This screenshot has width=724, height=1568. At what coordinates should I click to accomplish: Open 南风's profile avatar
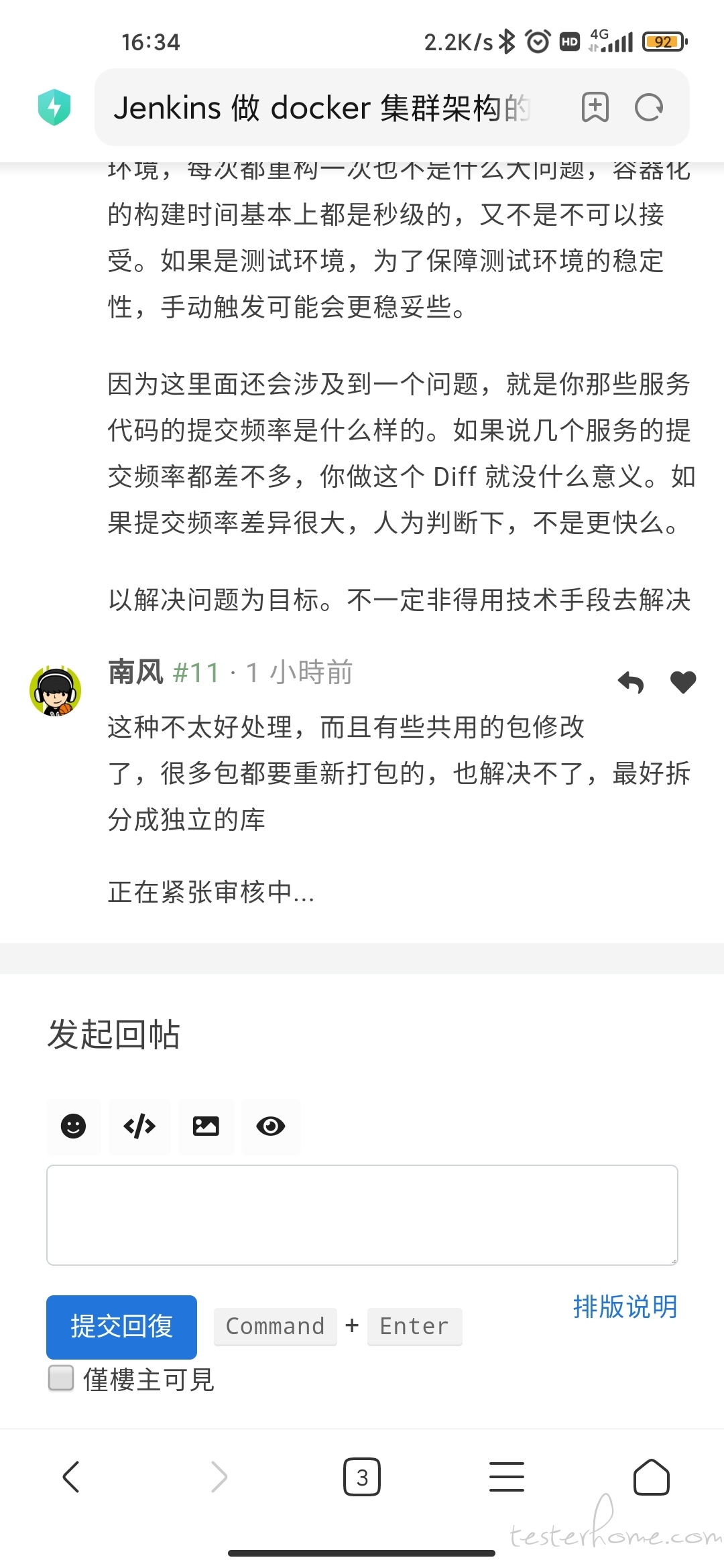pos(55,691)
